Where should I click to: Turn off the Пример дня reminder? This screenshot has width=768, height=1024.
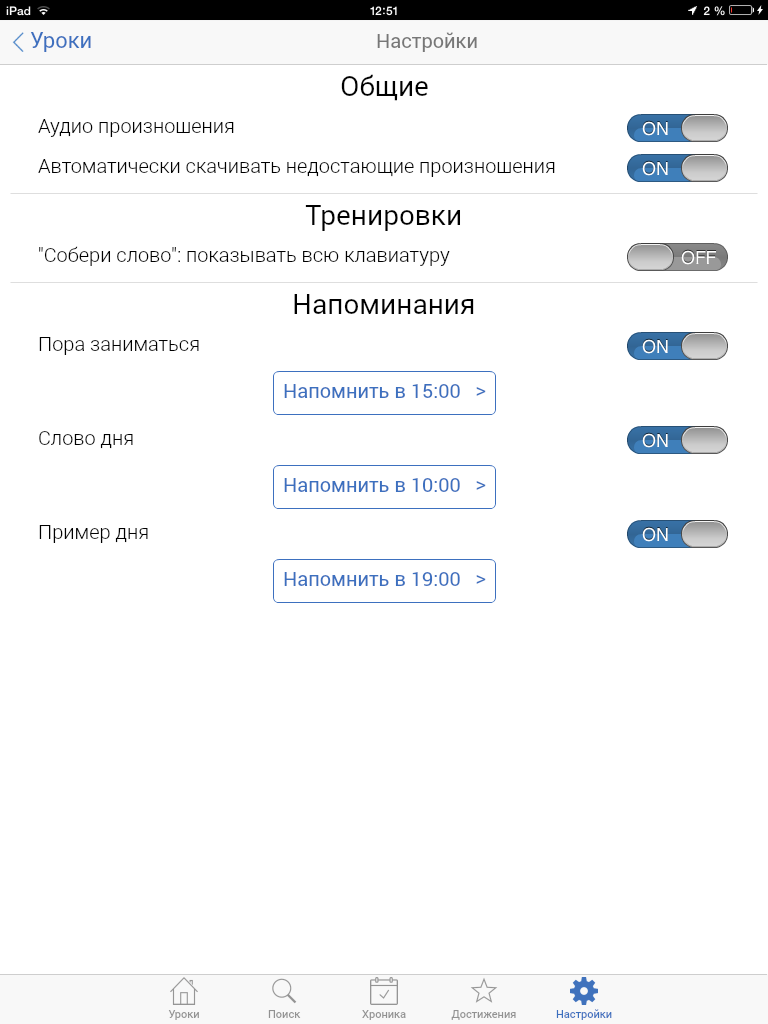(677, 534)
